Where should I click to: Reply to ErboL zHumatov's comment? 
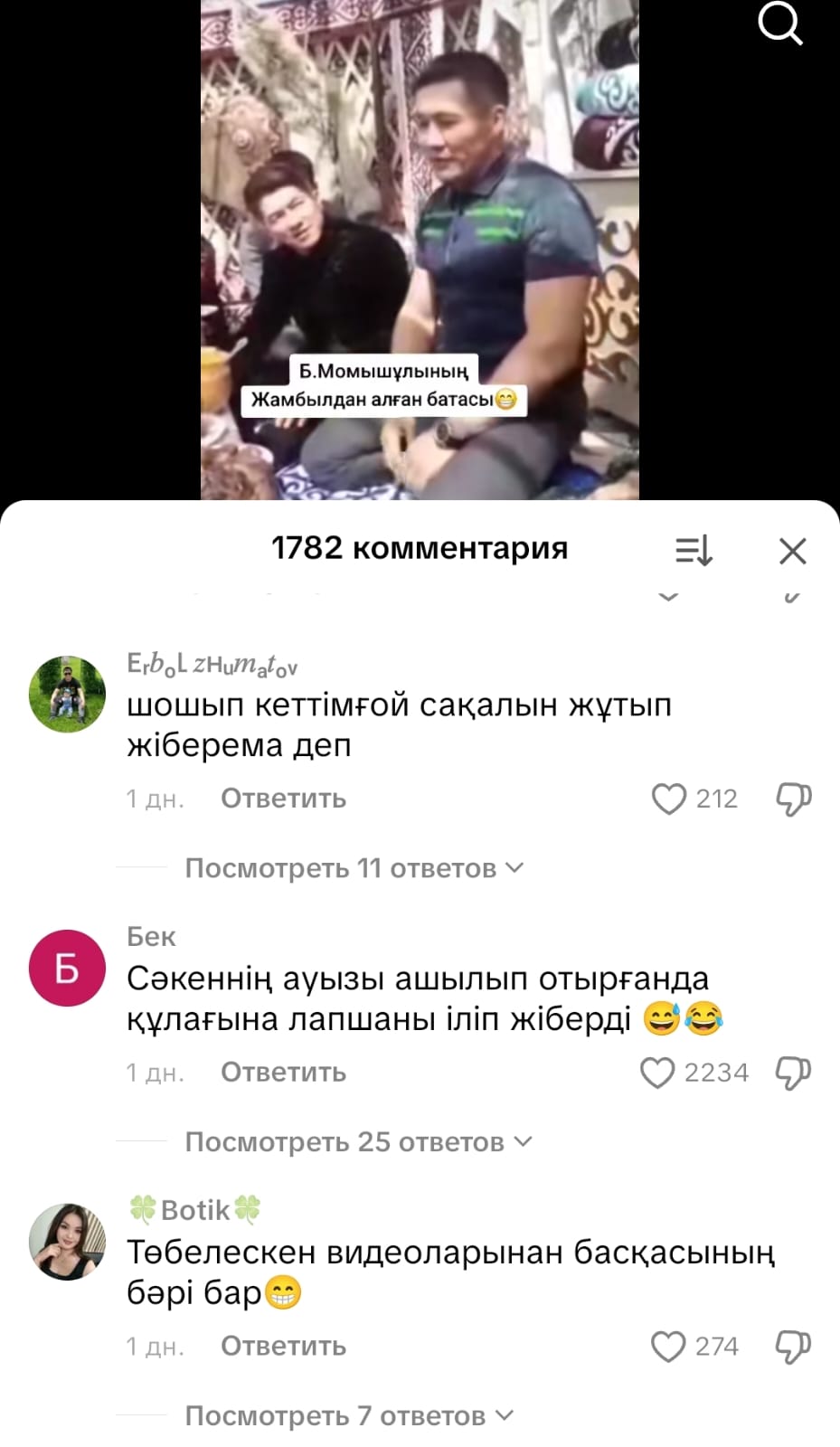click(283, 799)
